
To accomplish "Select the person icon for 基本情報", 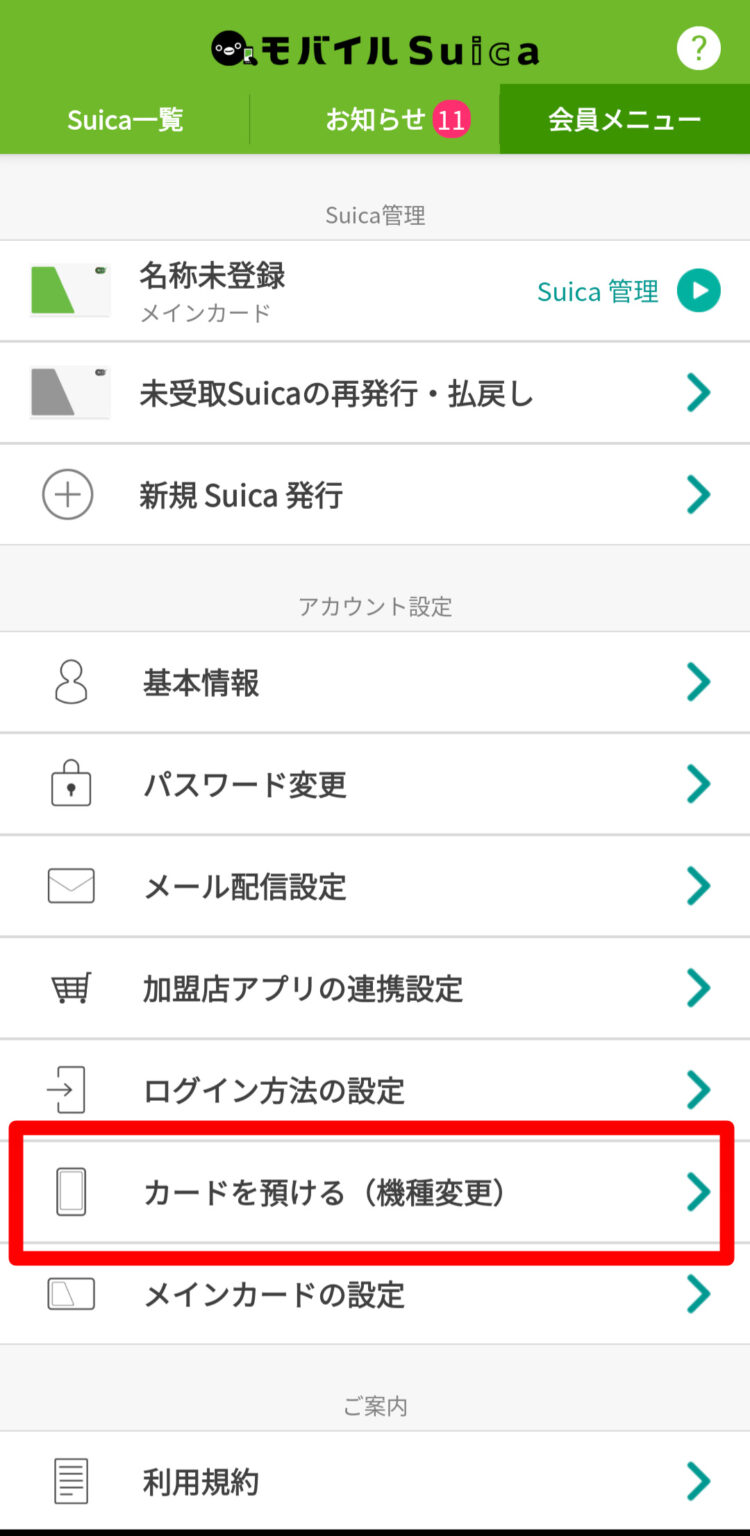I will [70, 682].
